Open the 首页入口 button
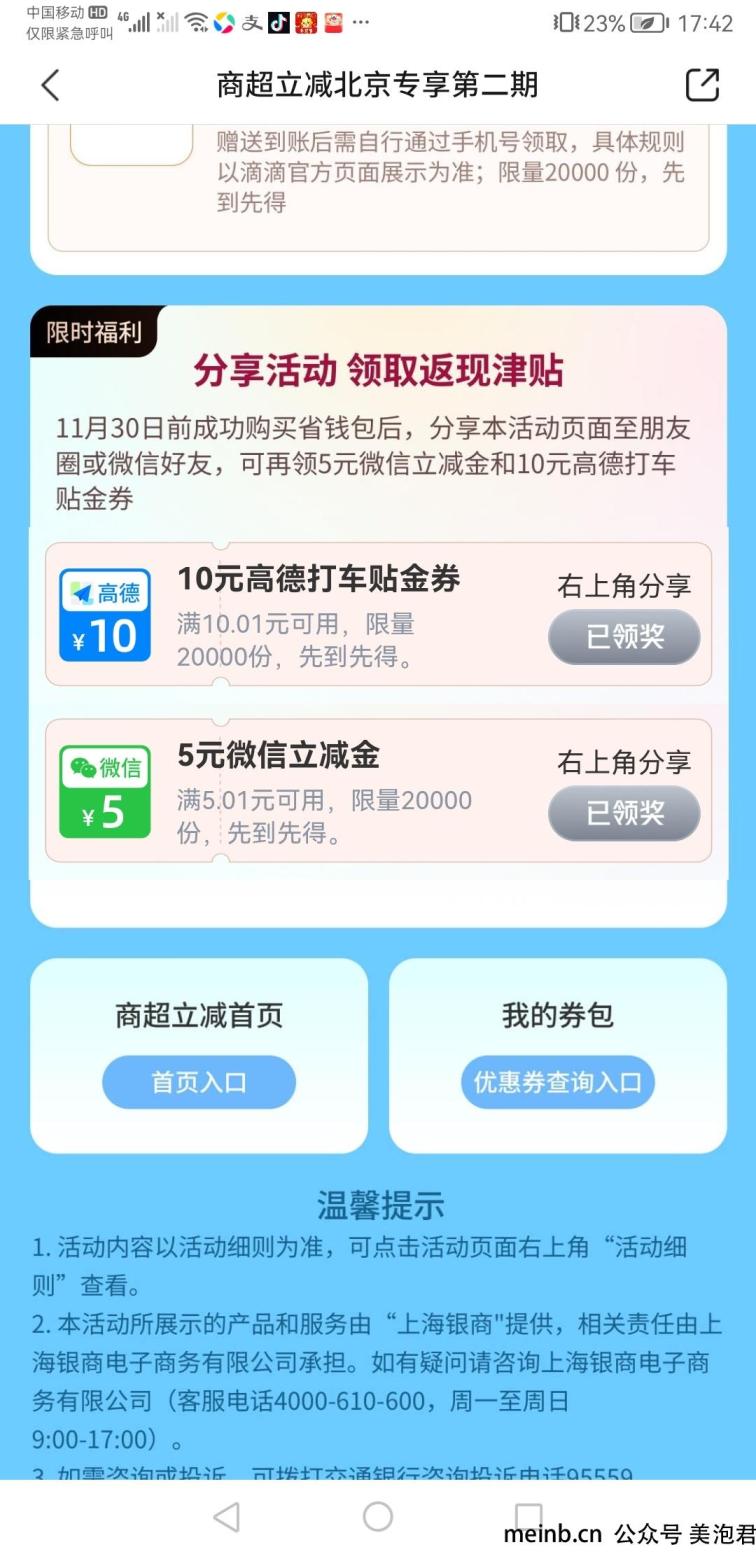The height and width of the screenshot is (1554, 756). point(199,1082)
